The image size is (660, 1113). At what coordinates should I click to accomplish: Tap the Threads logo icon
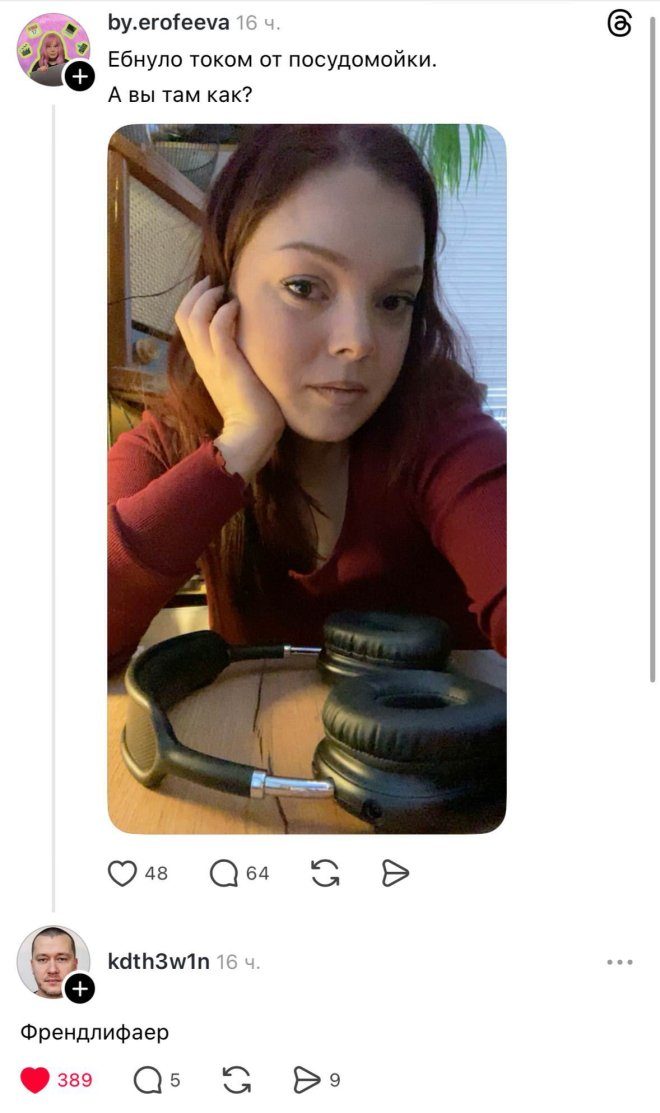coord(620,25)
